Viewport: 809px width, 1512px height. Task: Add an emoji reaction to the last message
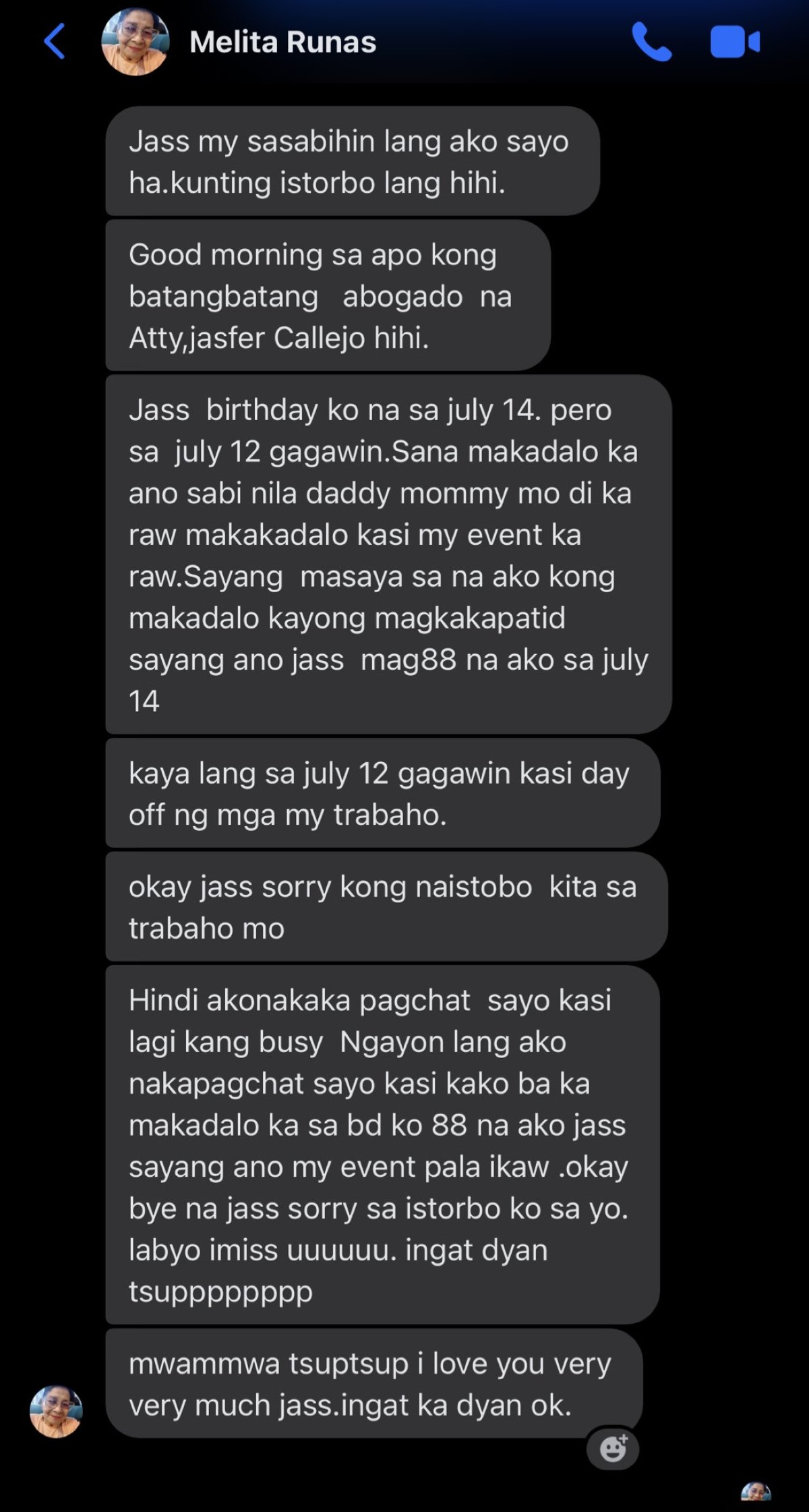coord(612,1449)
